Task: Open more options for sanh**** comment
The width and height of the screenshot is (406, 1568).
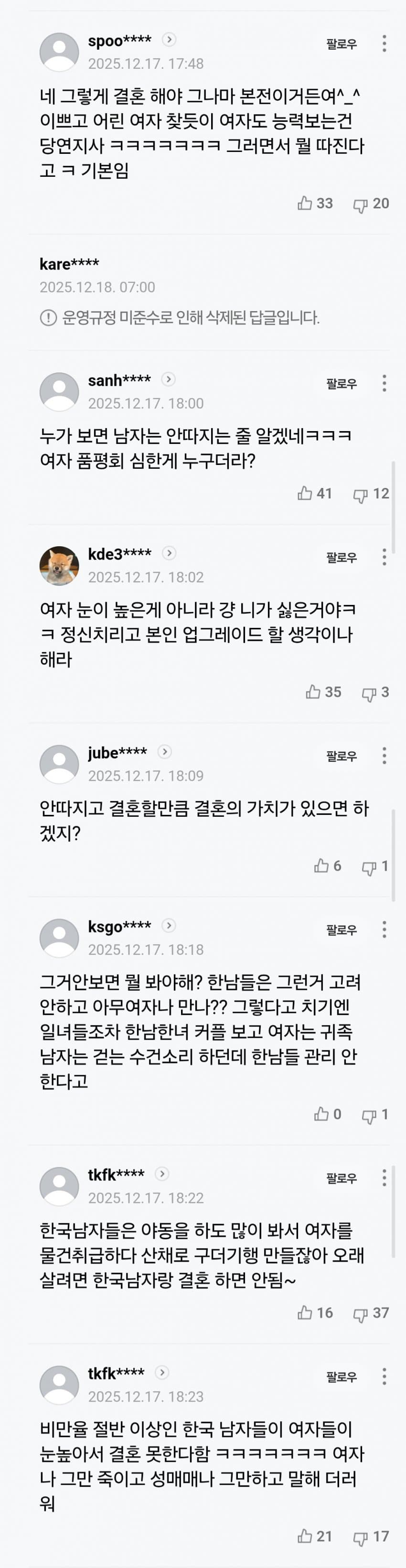Action: pyautogui.click(x=384, y=383)
